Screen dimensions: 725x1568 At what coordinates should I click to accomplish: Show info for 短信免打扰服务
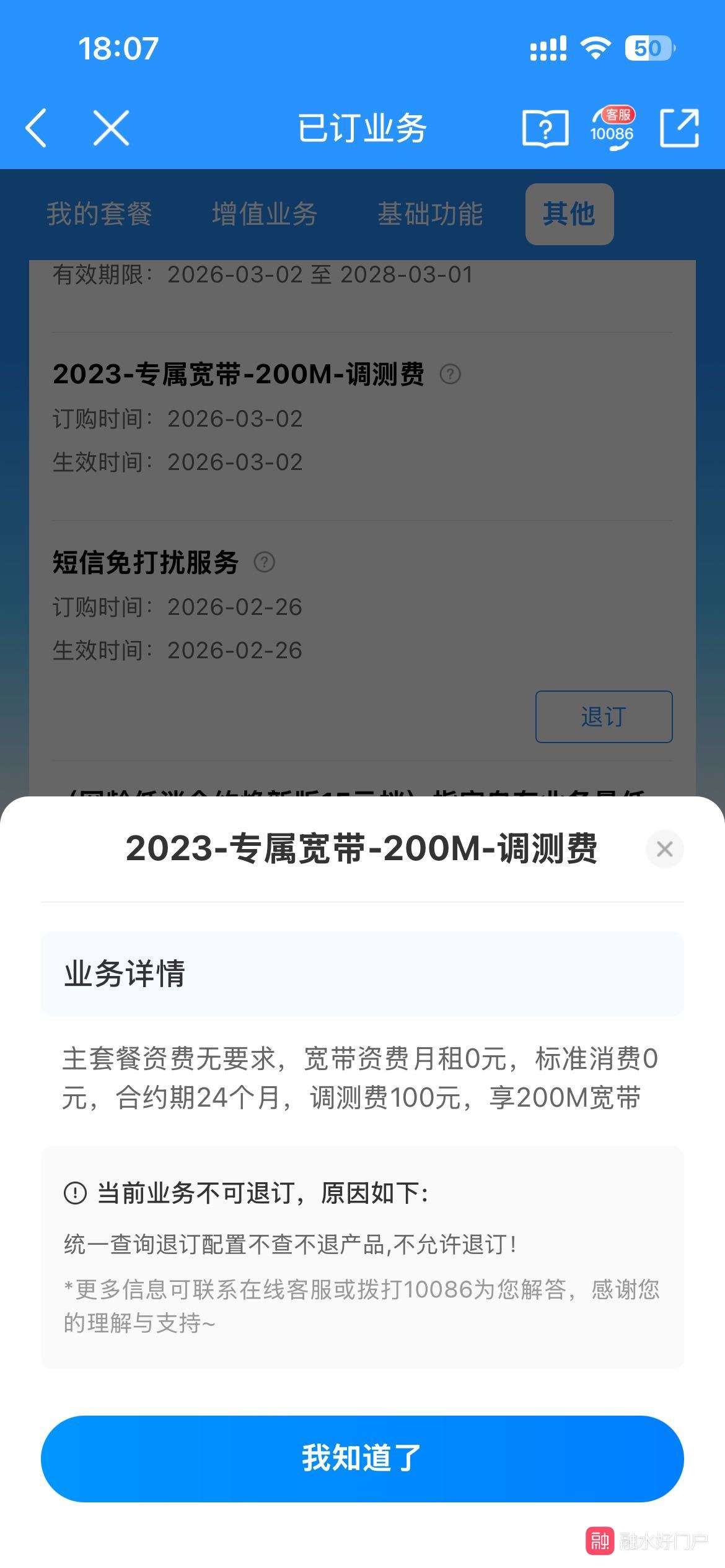[x=265, y=562]
